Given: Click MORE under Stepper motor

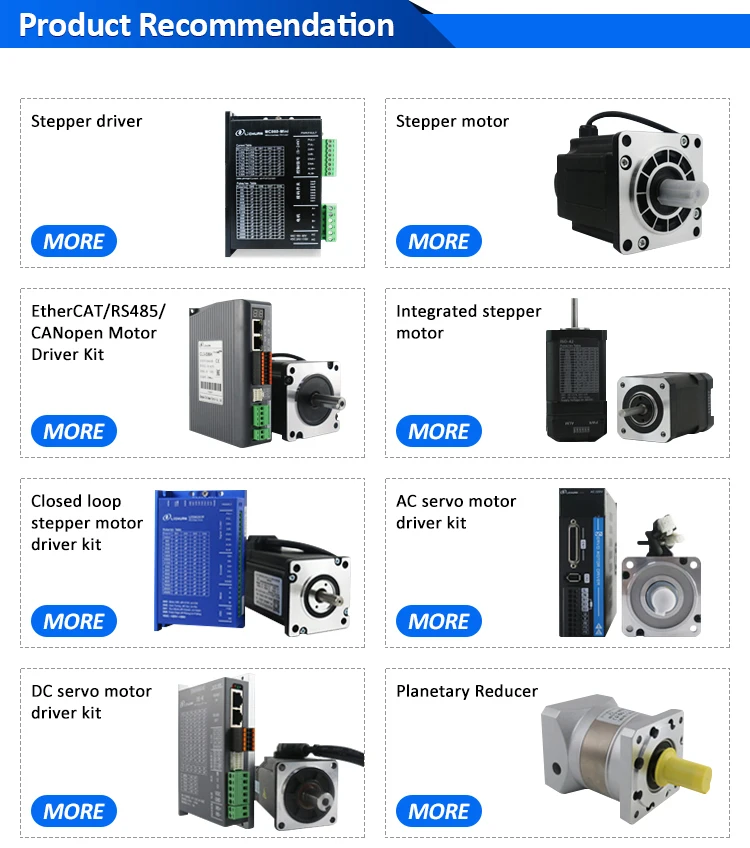Looking at the screenshot, I should click(x=438, y=241).
